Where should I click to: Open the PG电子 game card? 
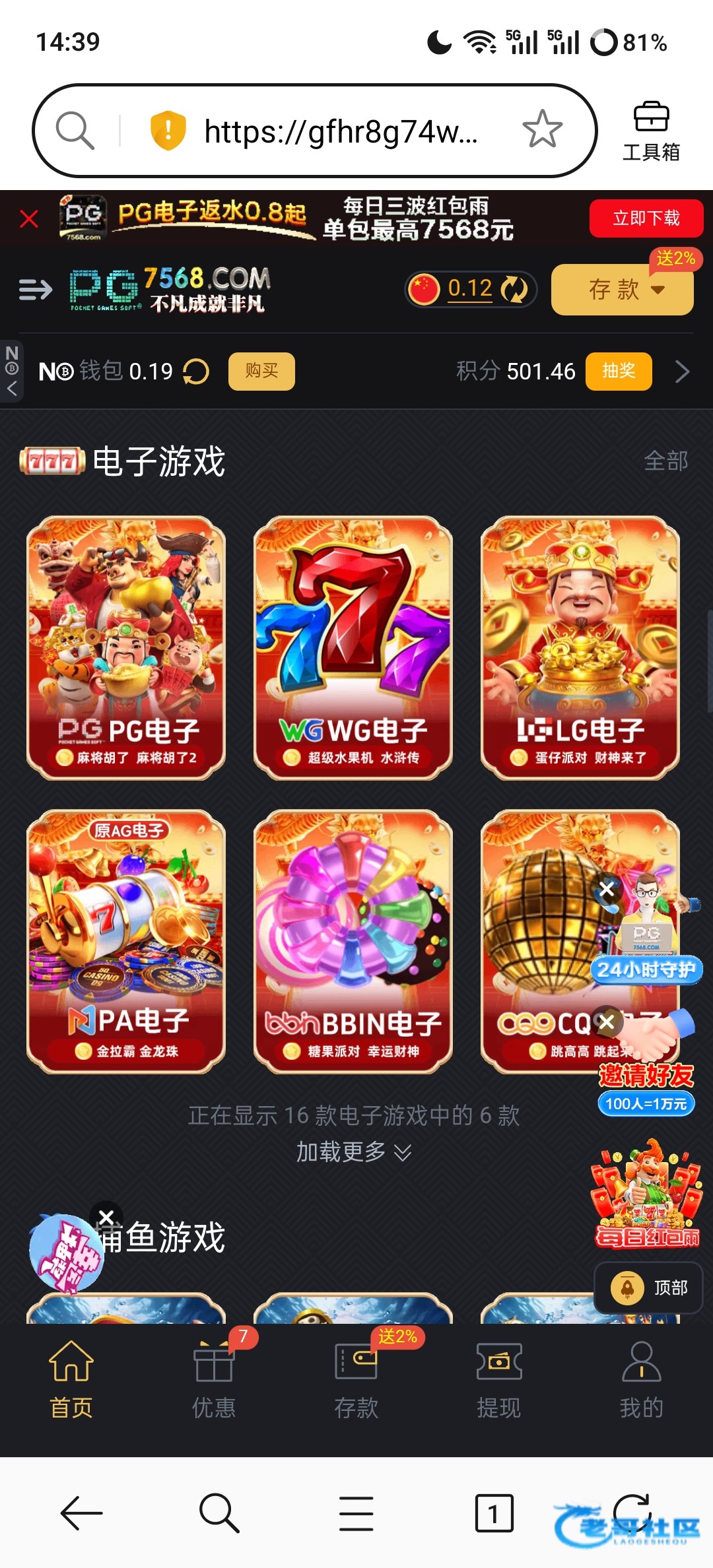[126, 647]
